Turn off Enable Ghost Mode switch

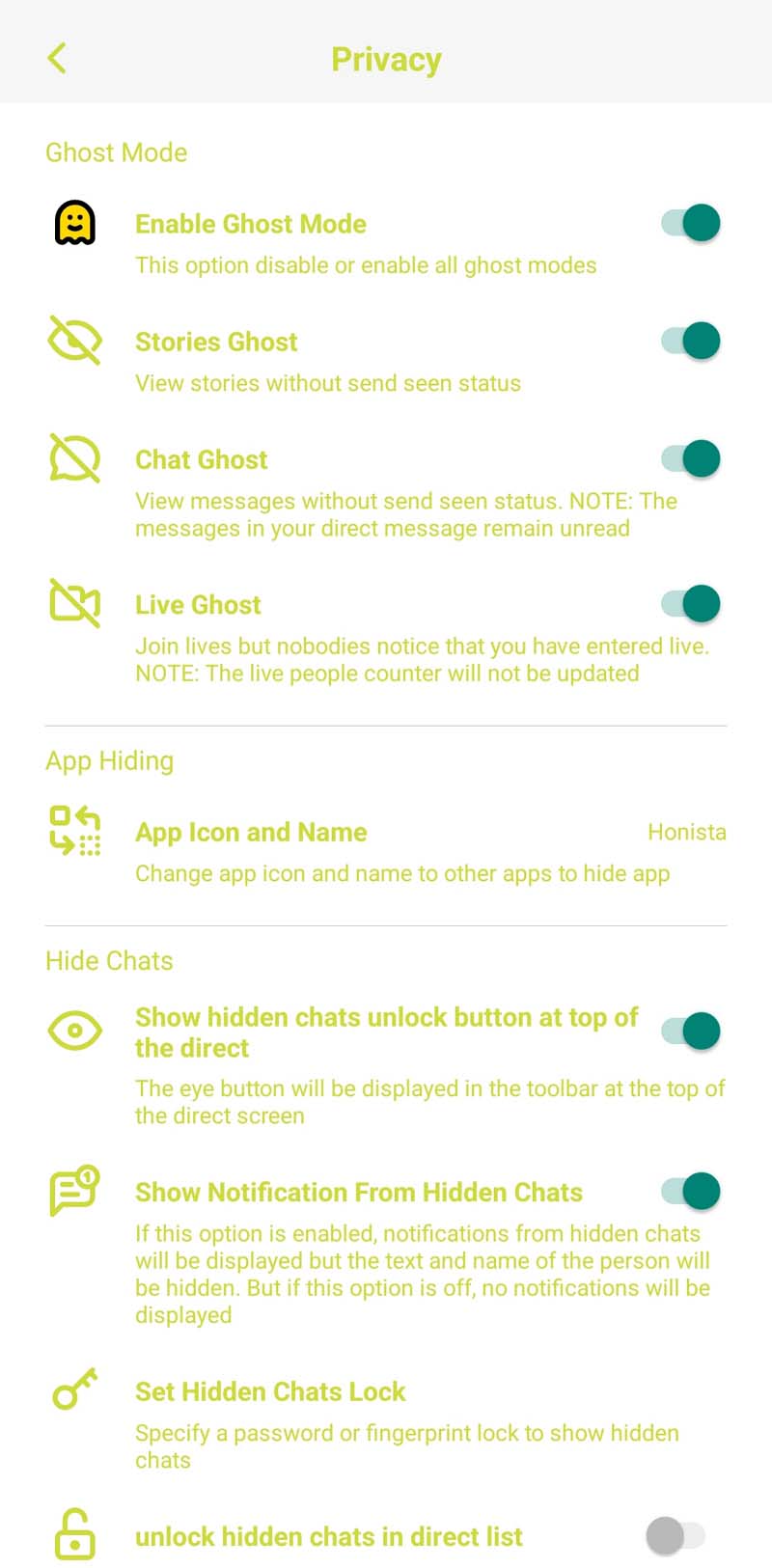tap(691, 223)
